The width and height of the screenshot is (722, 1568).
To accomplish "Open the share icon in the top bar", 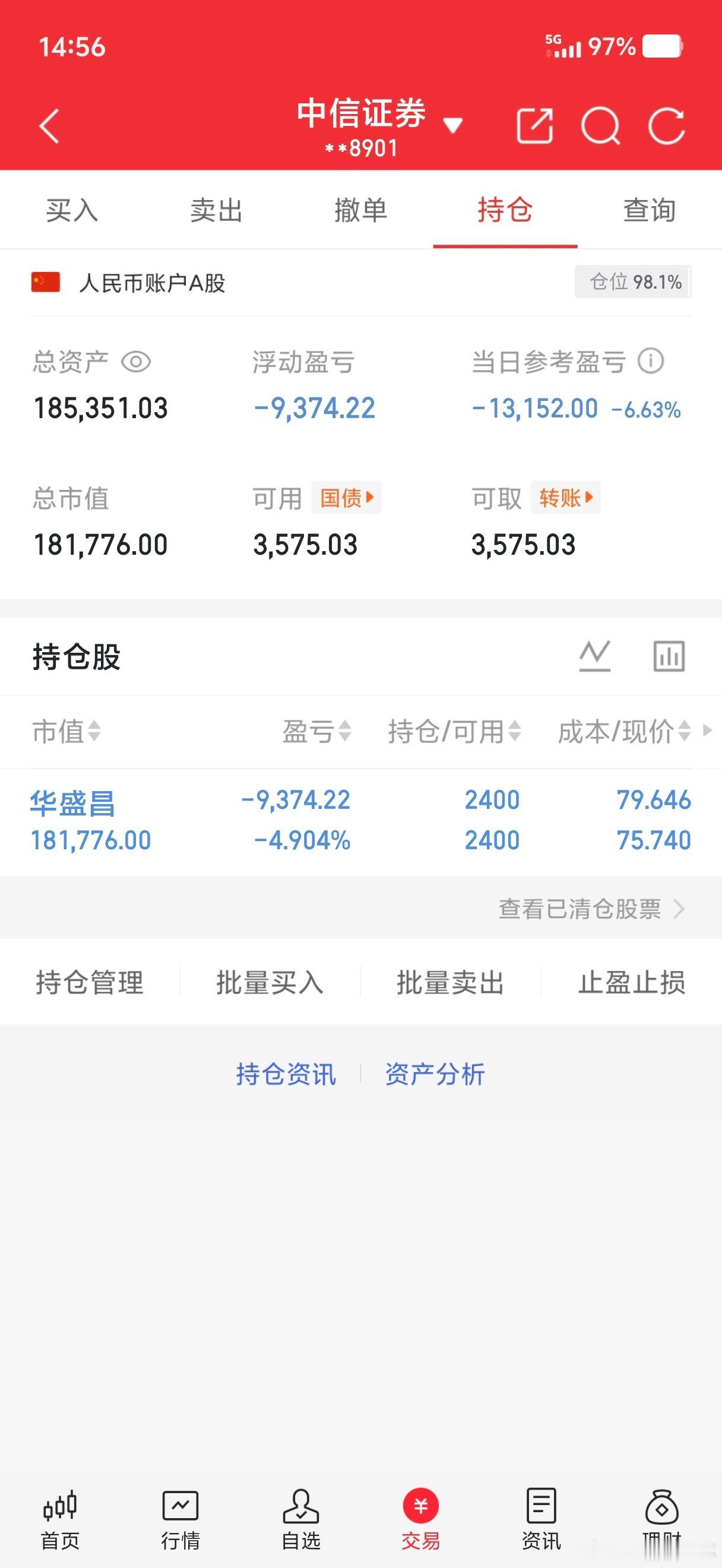I will click(x=535, y=127).
